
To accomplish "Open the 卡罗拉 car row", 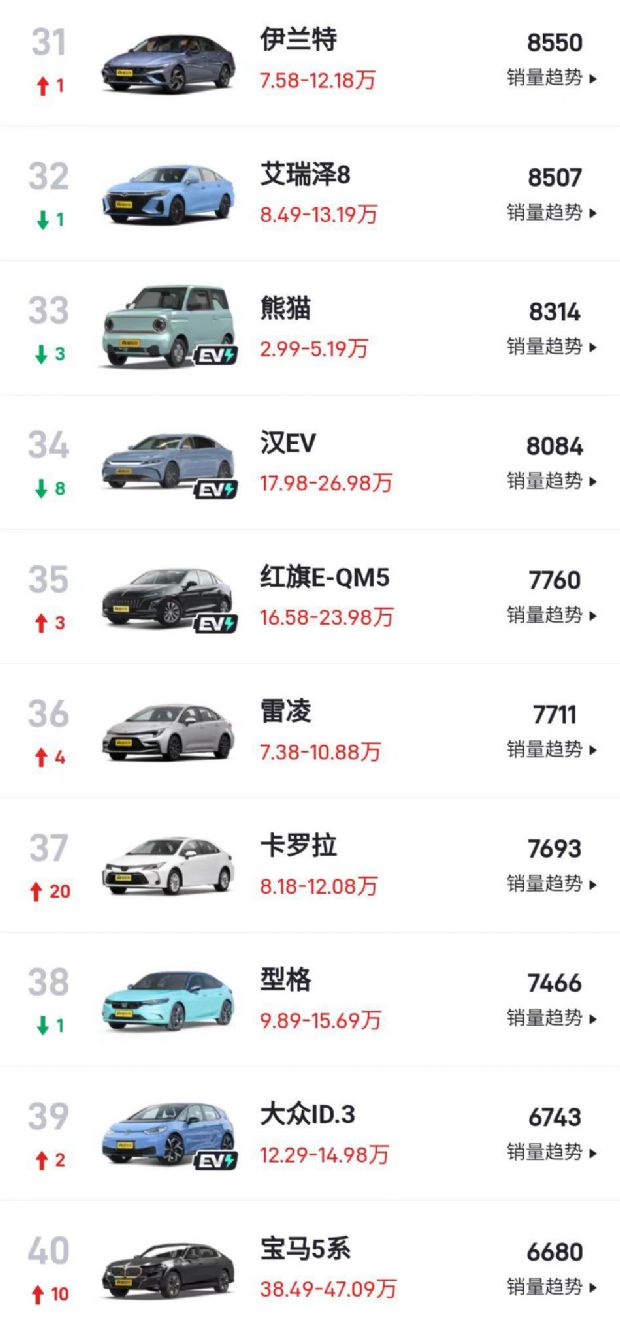I will click(x=298, y=846).
